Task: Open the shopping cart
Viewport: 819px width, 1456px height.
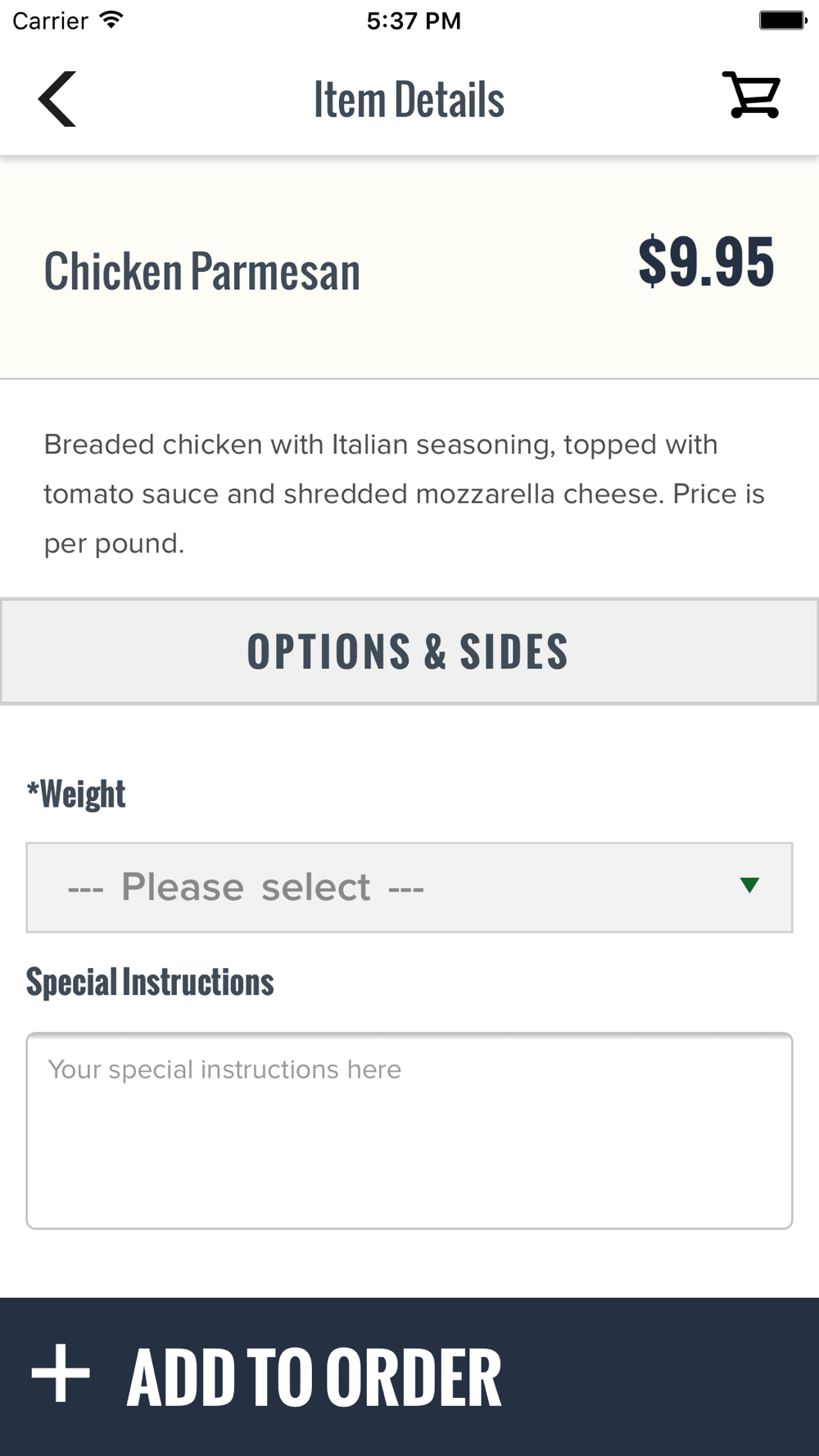Action: pyautogui.click(x=751, y=96)
